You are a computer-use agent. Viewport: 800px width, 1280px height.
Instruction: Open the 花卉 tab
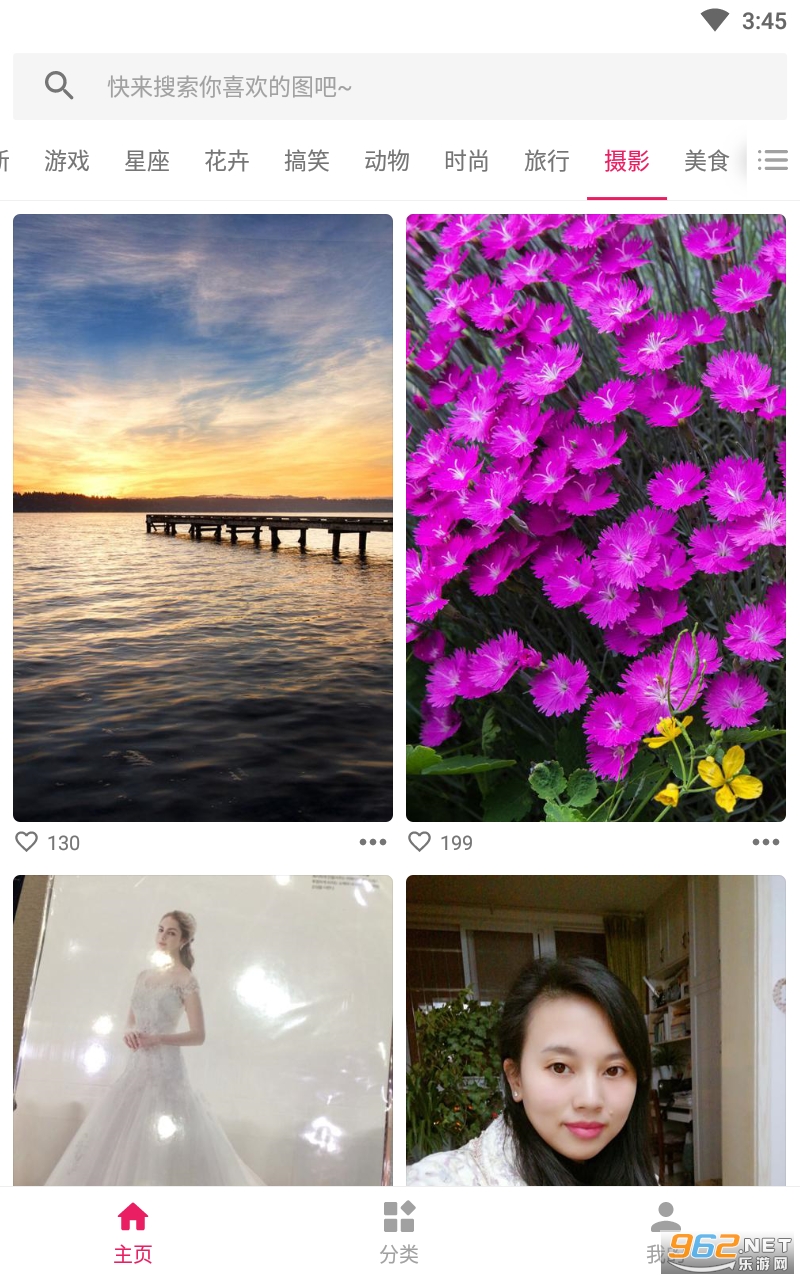227,161
